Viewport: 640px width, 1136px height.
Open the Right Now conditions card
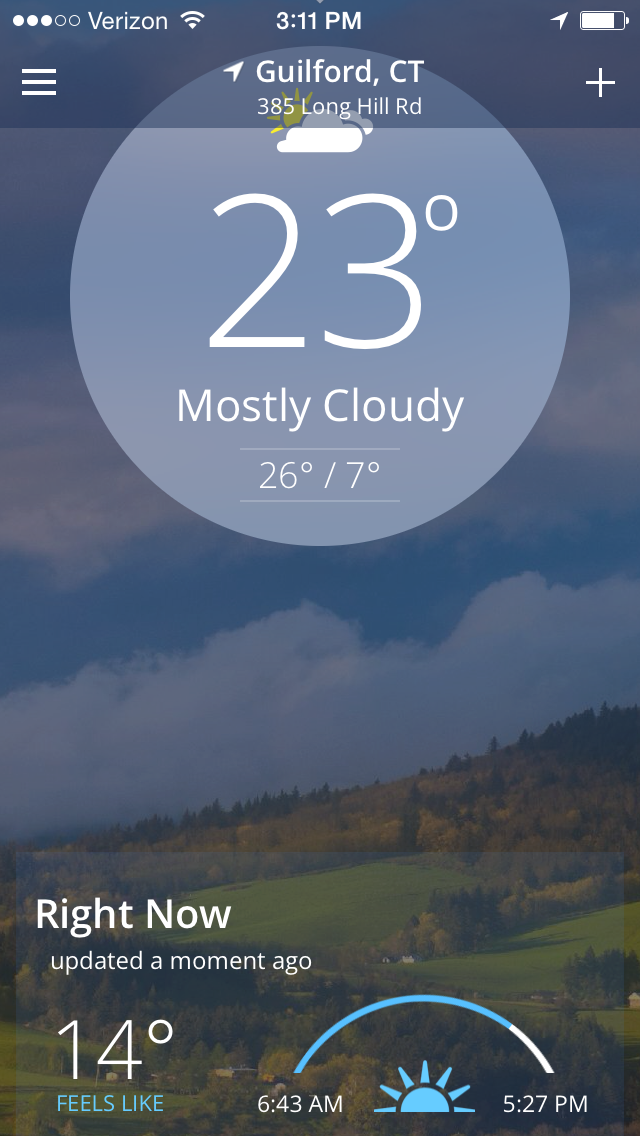point(320,990)
